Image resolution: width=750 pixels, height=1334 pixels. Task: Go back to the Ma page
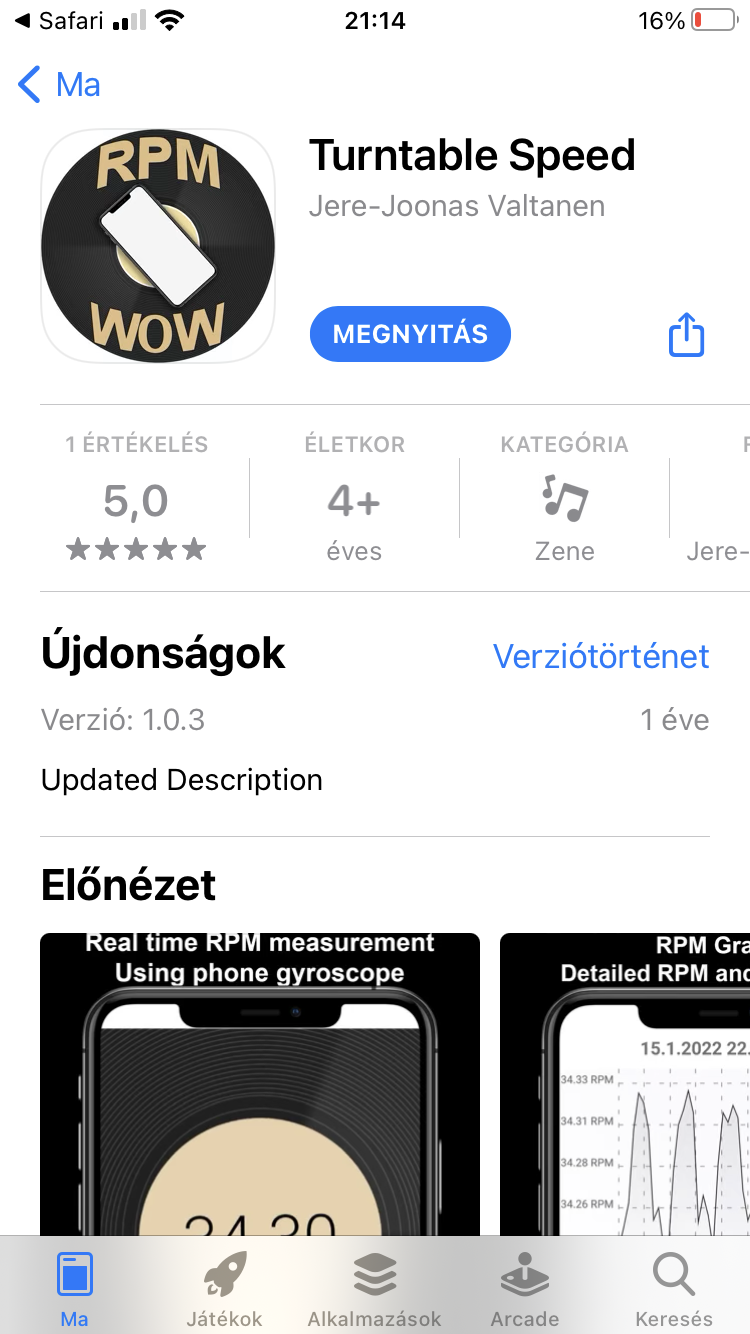60,85
